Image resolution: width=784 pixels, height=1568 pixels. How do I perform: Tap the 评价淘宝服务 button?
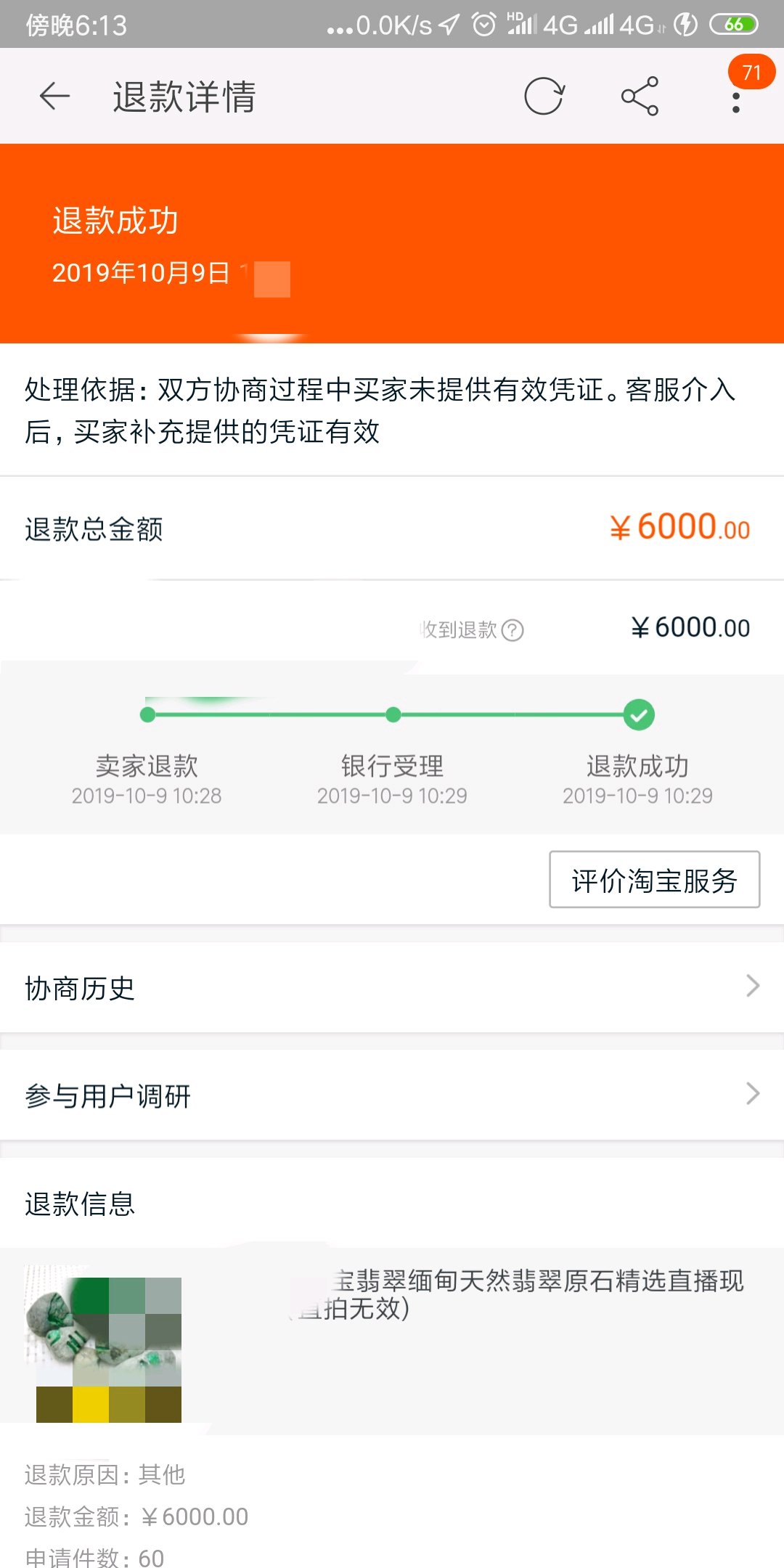click(654, 880)
